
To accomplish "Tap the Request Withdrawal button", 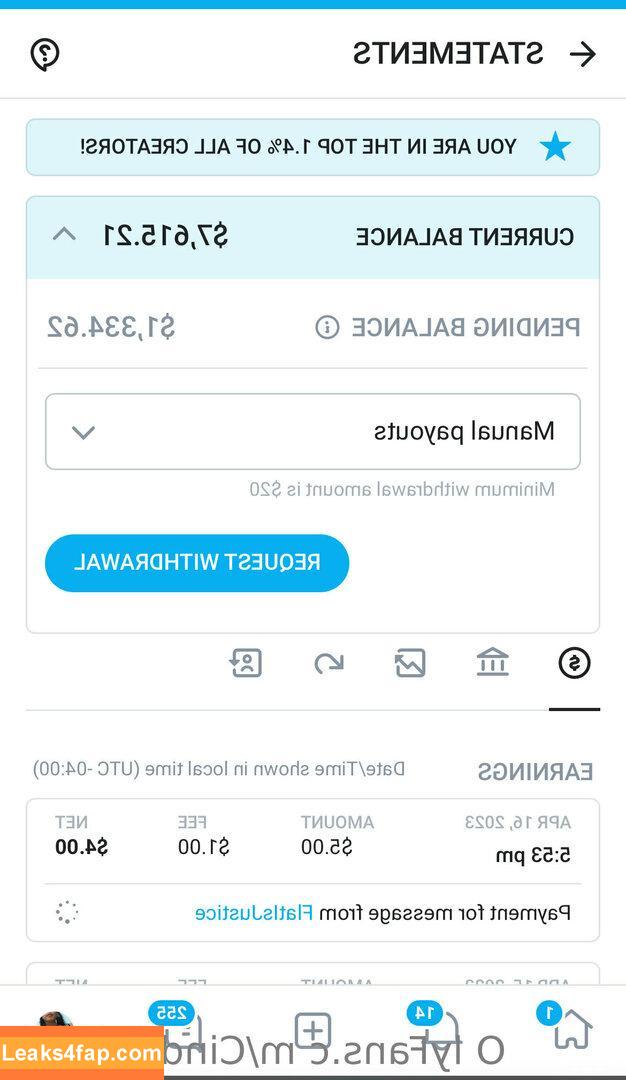I will (197, 562).
